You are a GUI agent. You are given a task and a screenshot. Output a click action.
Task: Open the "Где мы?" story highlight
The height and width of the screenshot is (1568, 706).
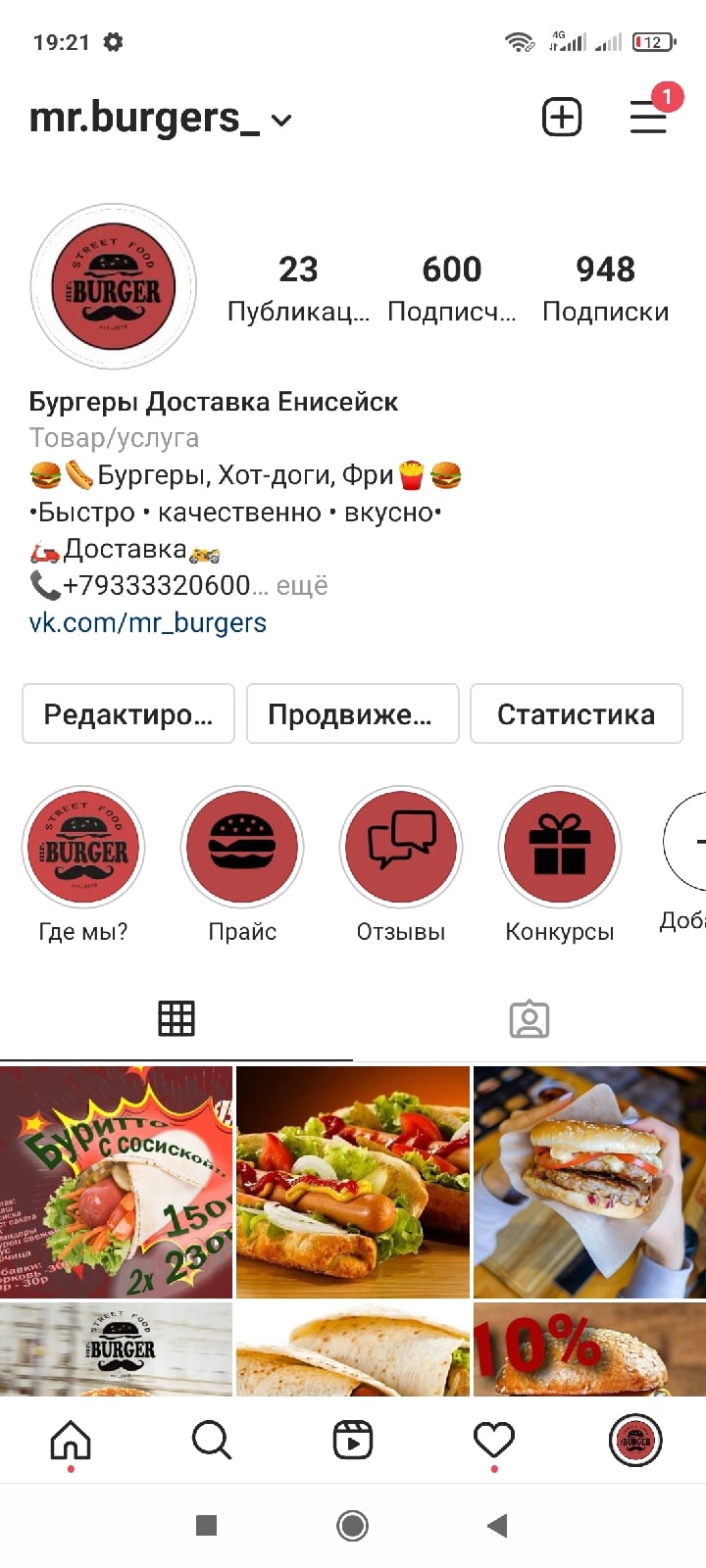pos(83,847)
